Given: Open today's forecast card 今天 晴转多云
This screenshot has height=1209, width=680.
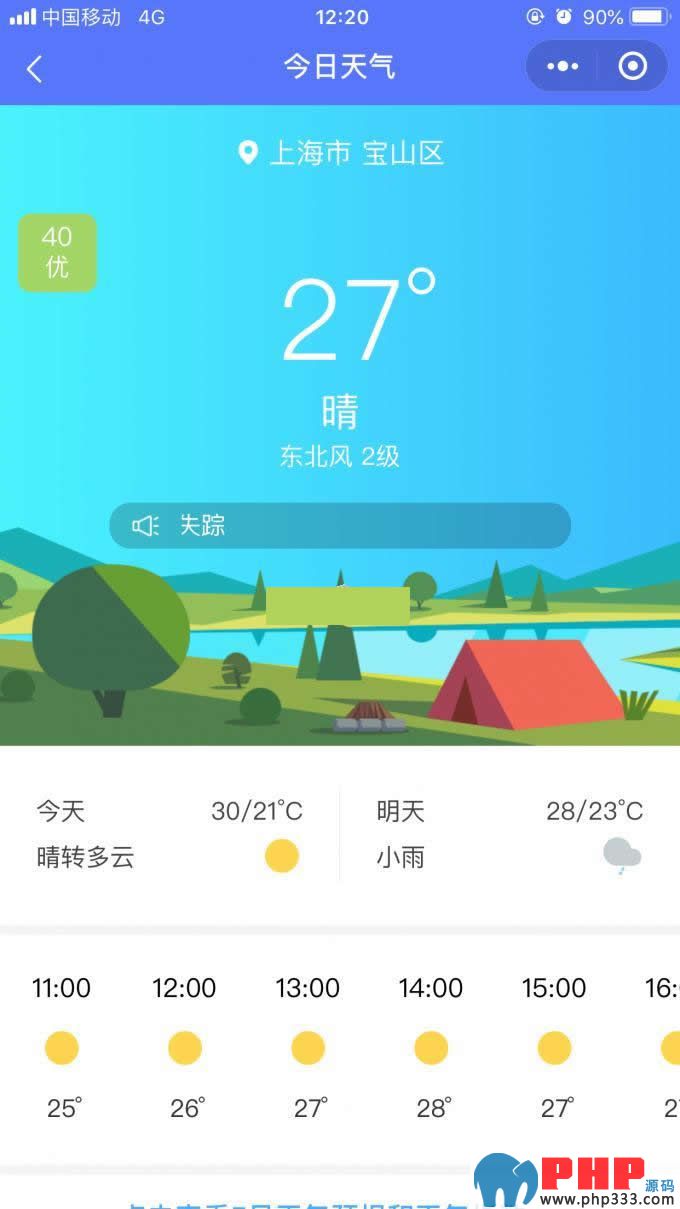Looking at the screenshot, I should click(x=170, y=834).
